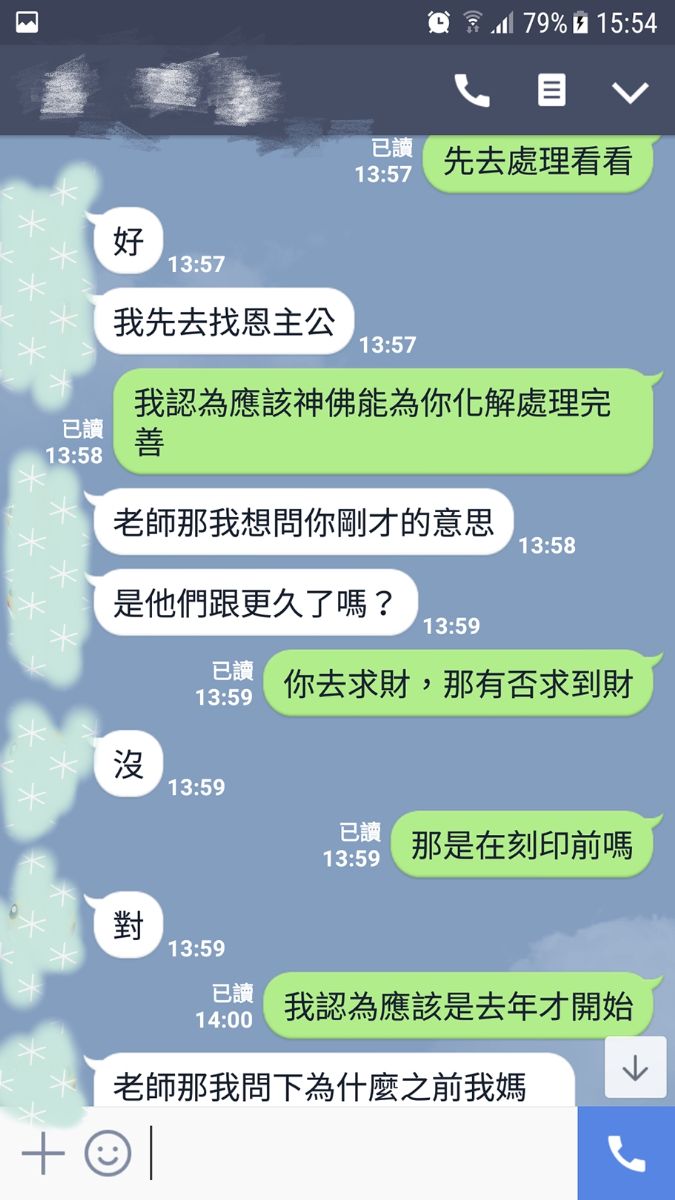Tap the blue call button
The width and height of the screenshot is (675, 1200).
tap(626, 1154)
